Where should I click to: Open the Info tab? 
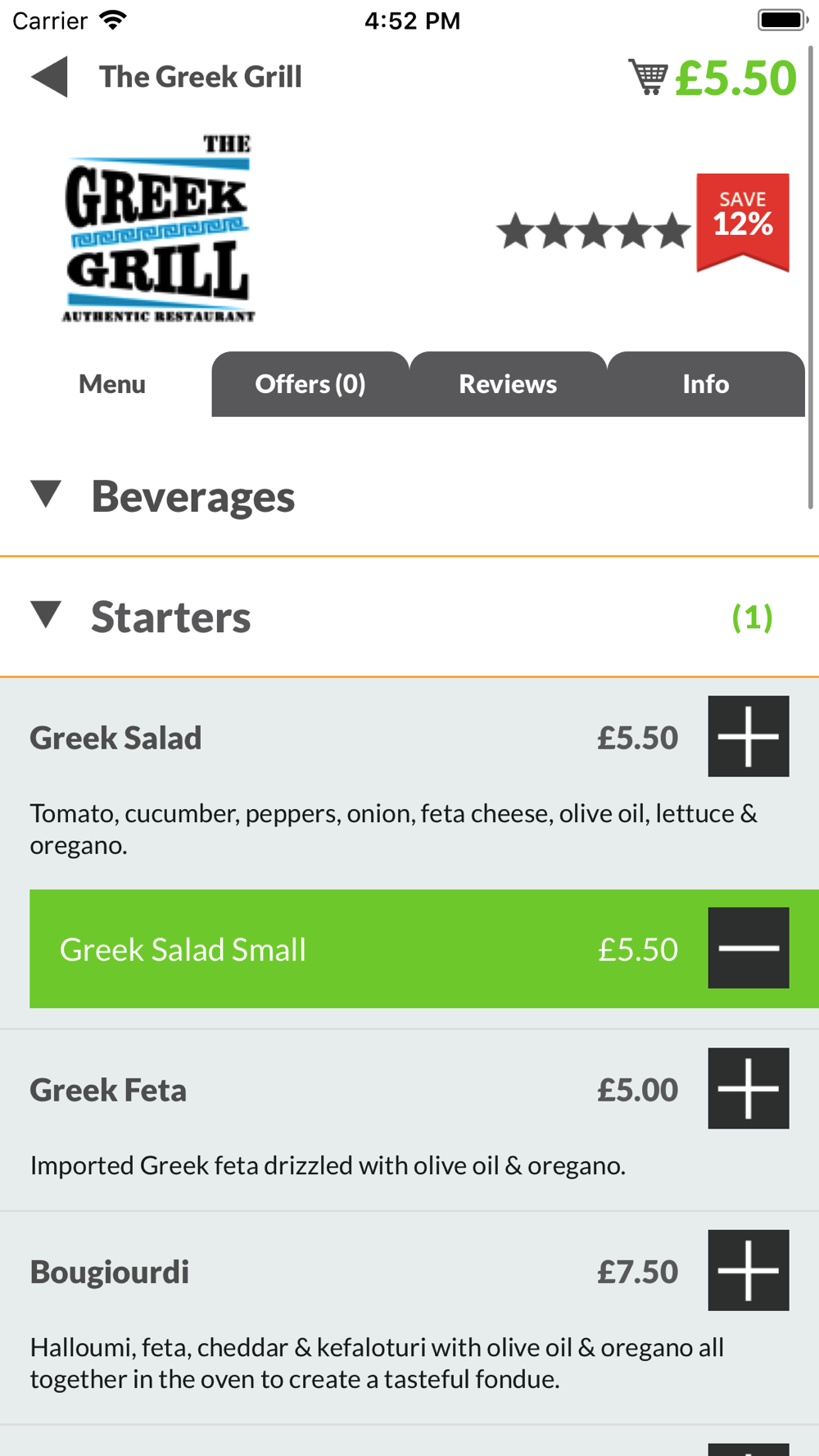coord(706,384)
